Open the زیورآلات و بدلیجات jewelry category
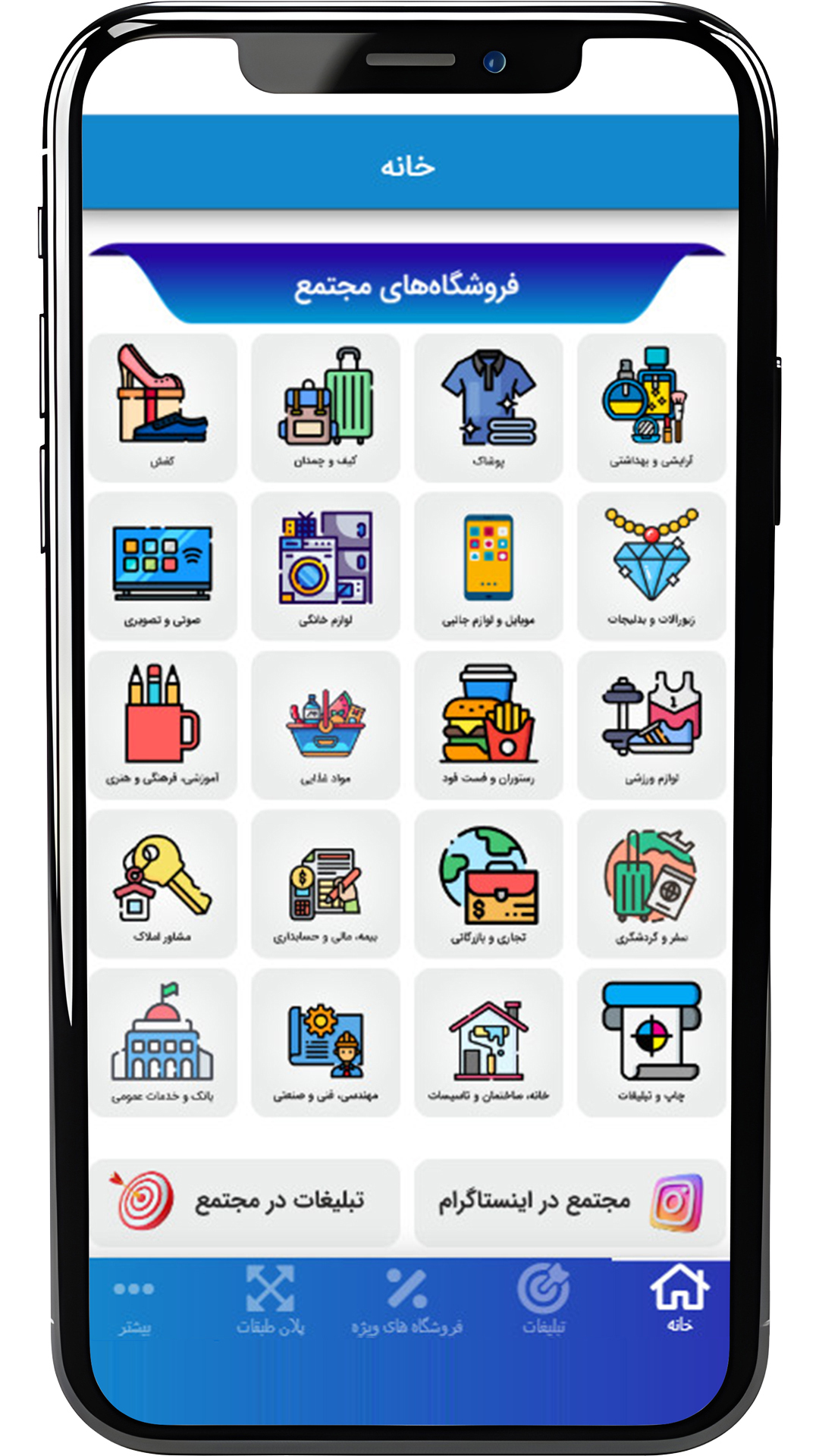 pyautogui.click(x=651, y=566)
